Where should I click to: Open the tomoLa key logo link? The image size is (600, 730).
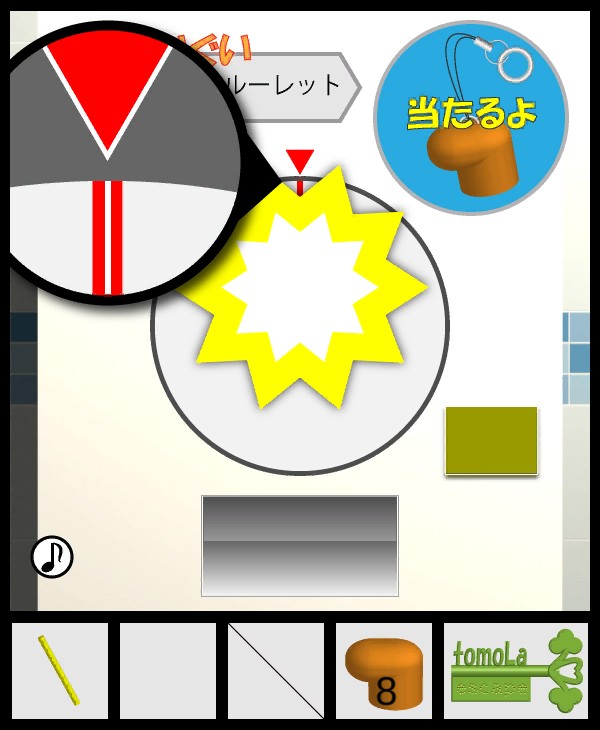click(x=516, y=671)
